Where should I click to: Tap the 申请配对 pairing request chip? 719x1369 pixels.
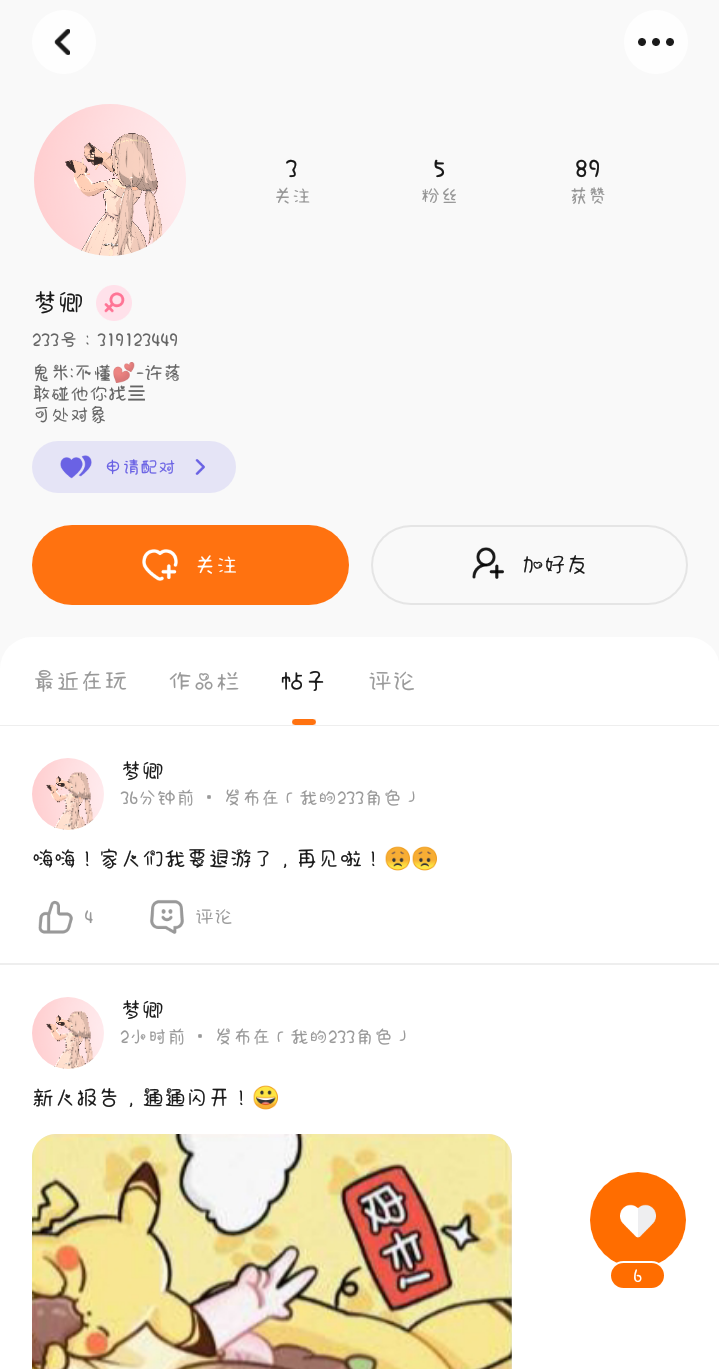point(134,467)
